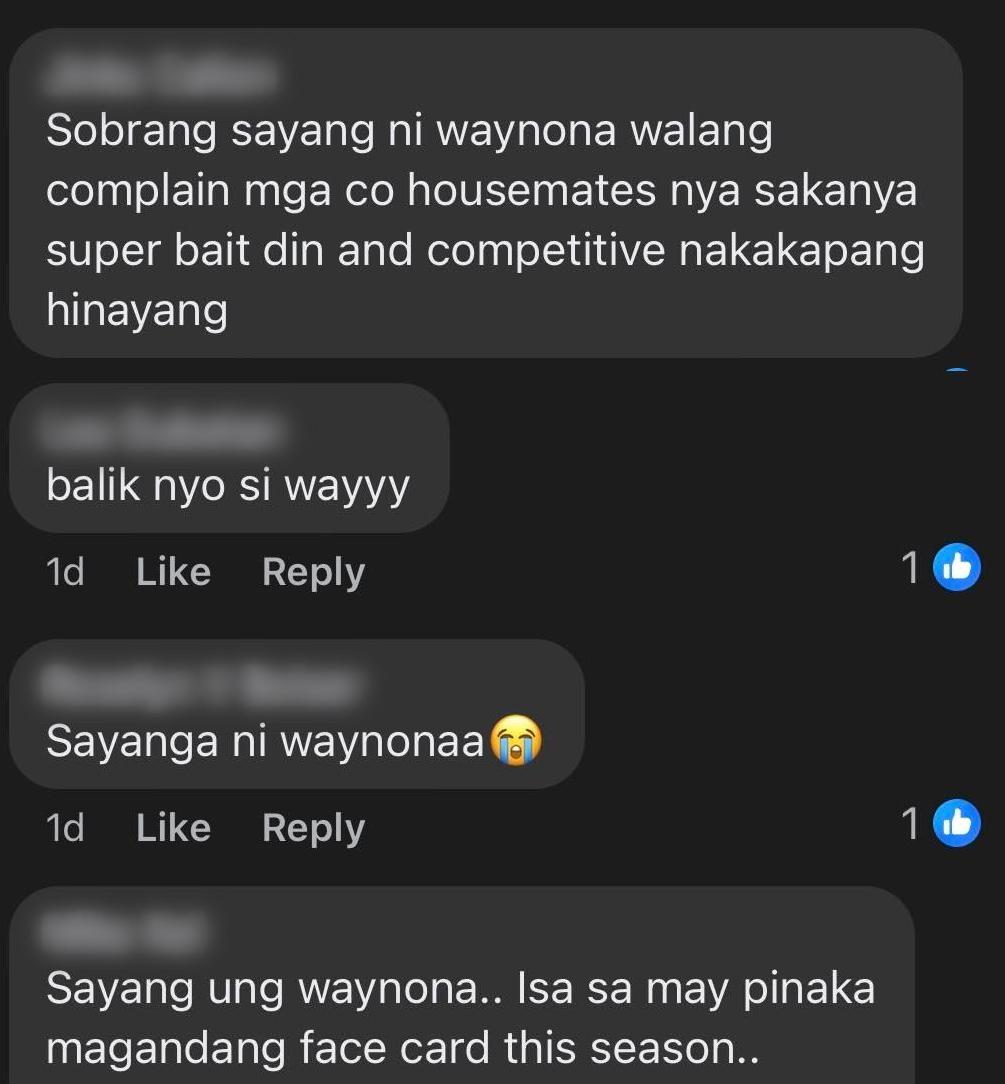The width and height of the screenshot is (1005, 1084).
Task: Open profile of 'Sayang ung waynona' commenter
Action: pos(124,932)
